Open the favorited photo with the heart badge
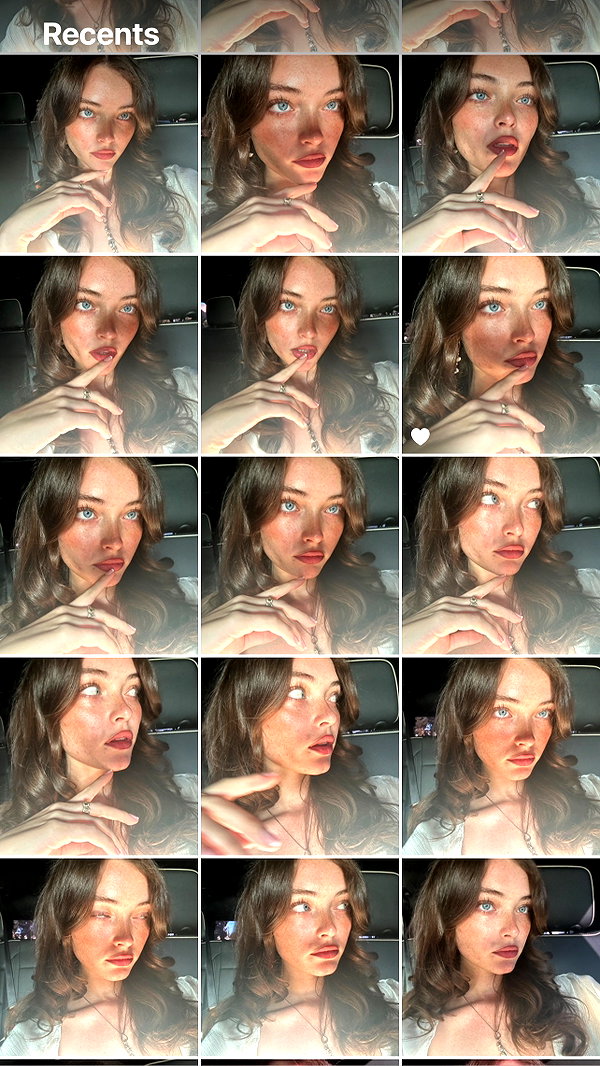600x1066 pixels. (501, 354)
